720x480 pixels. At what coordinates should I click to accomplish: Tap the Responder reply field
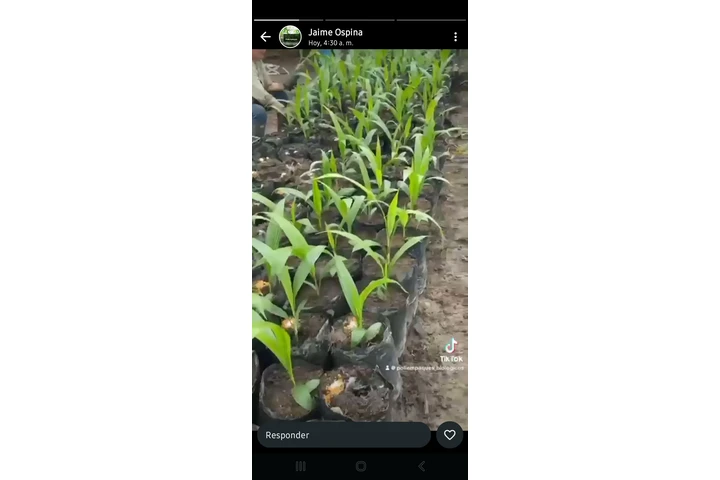point(343,435)
